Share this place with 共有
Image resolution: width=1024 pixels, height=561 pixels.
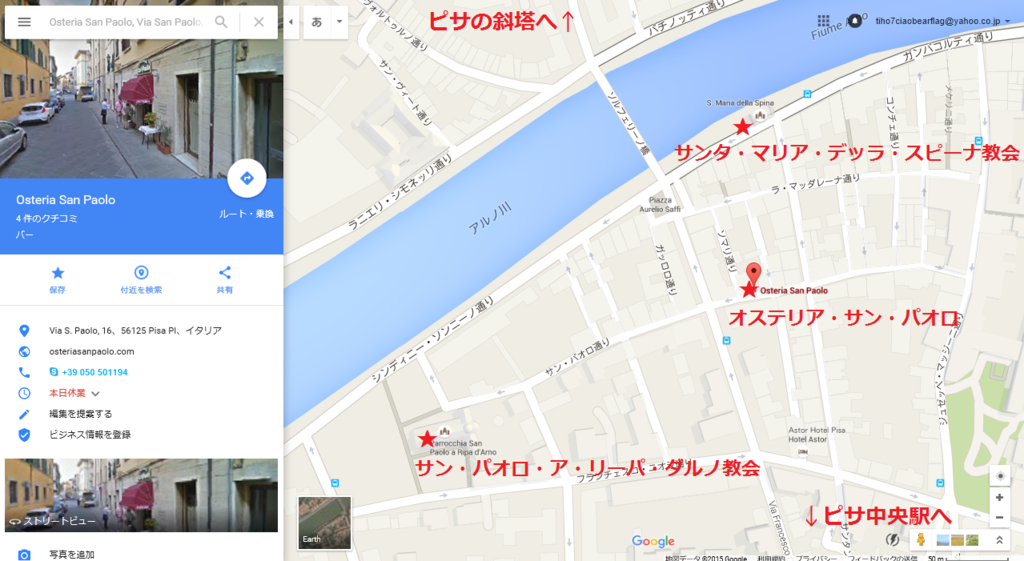coord(224,278)
